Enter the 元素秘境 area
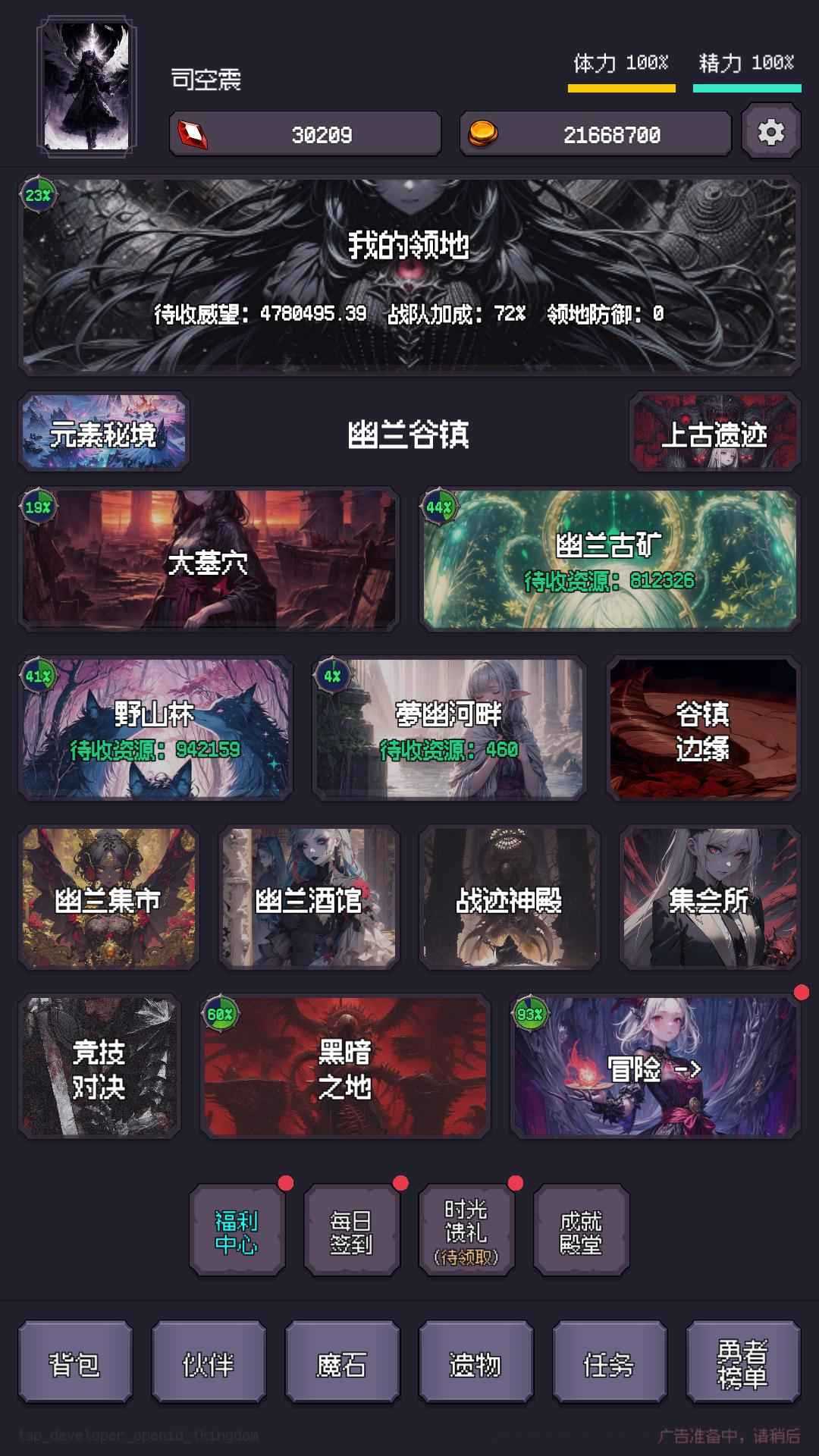Screen dimensions: 819x1456 104,433
